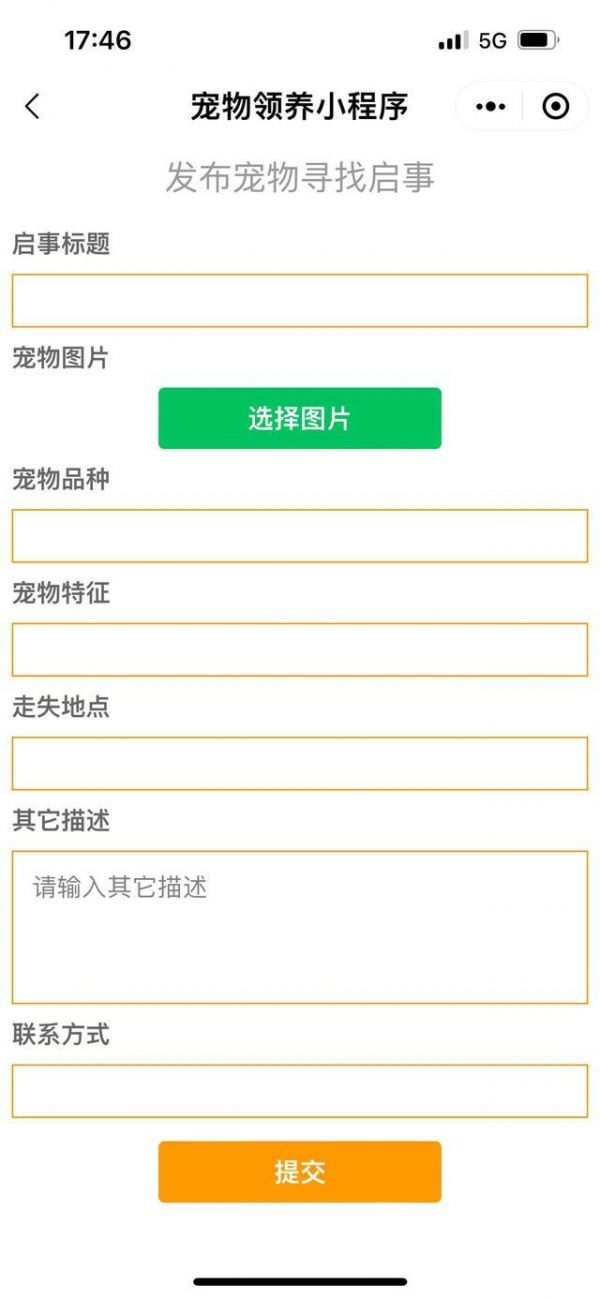Image resolution: width=600 pixels, height=1298 pixels.
Task: Submit the form with 提交
Action: (x=300, y=1172)
